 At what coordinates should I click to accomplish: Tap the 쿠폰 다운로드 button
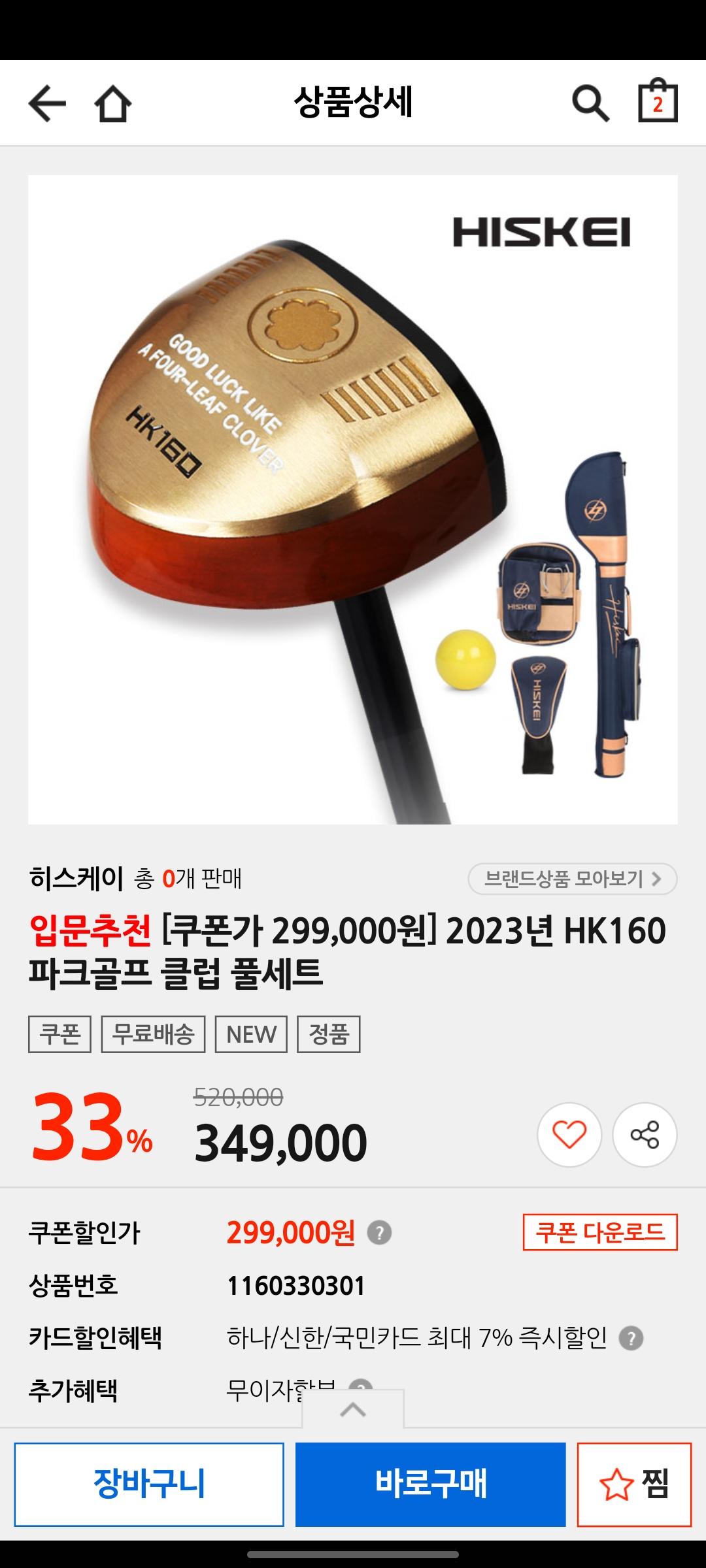(599, 1232)
